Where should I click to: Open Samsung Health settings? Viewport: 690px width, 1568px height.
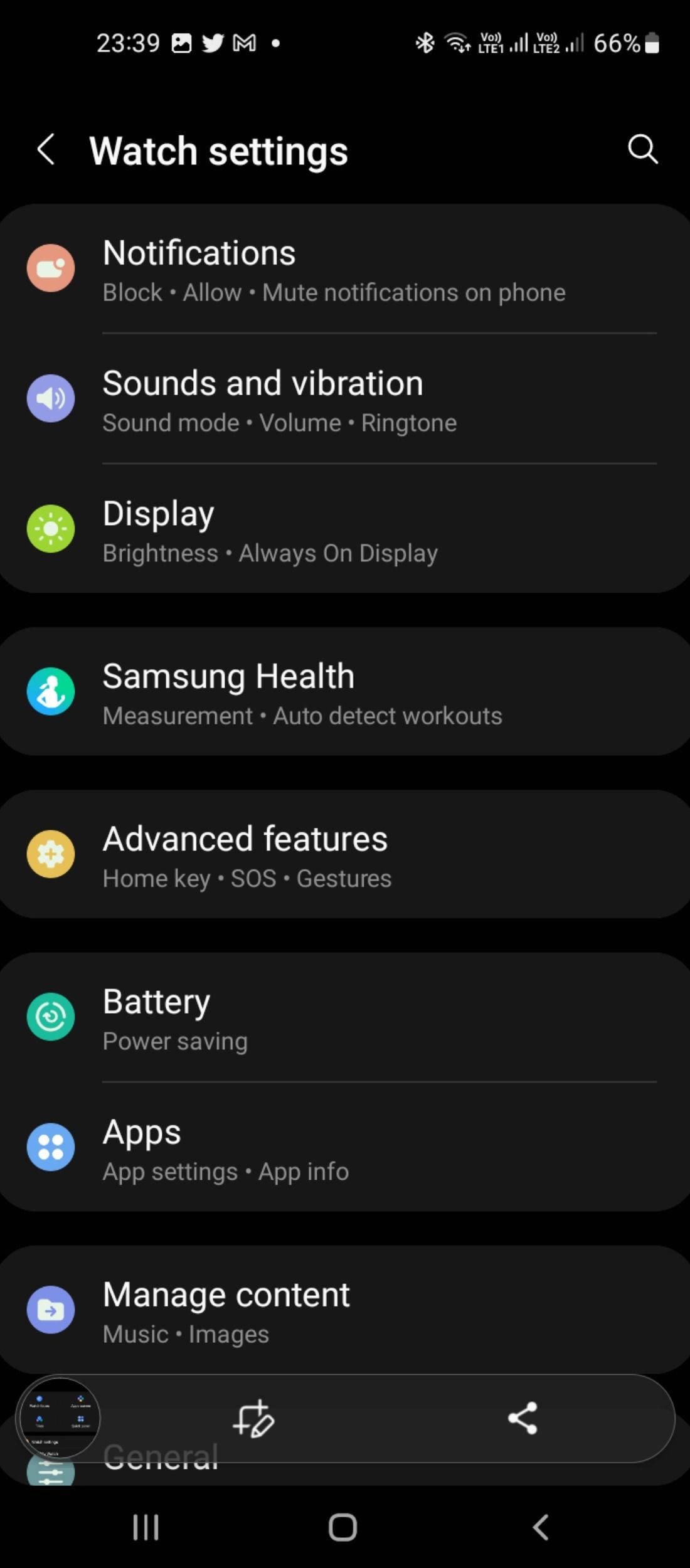click(x=345, y=693)
